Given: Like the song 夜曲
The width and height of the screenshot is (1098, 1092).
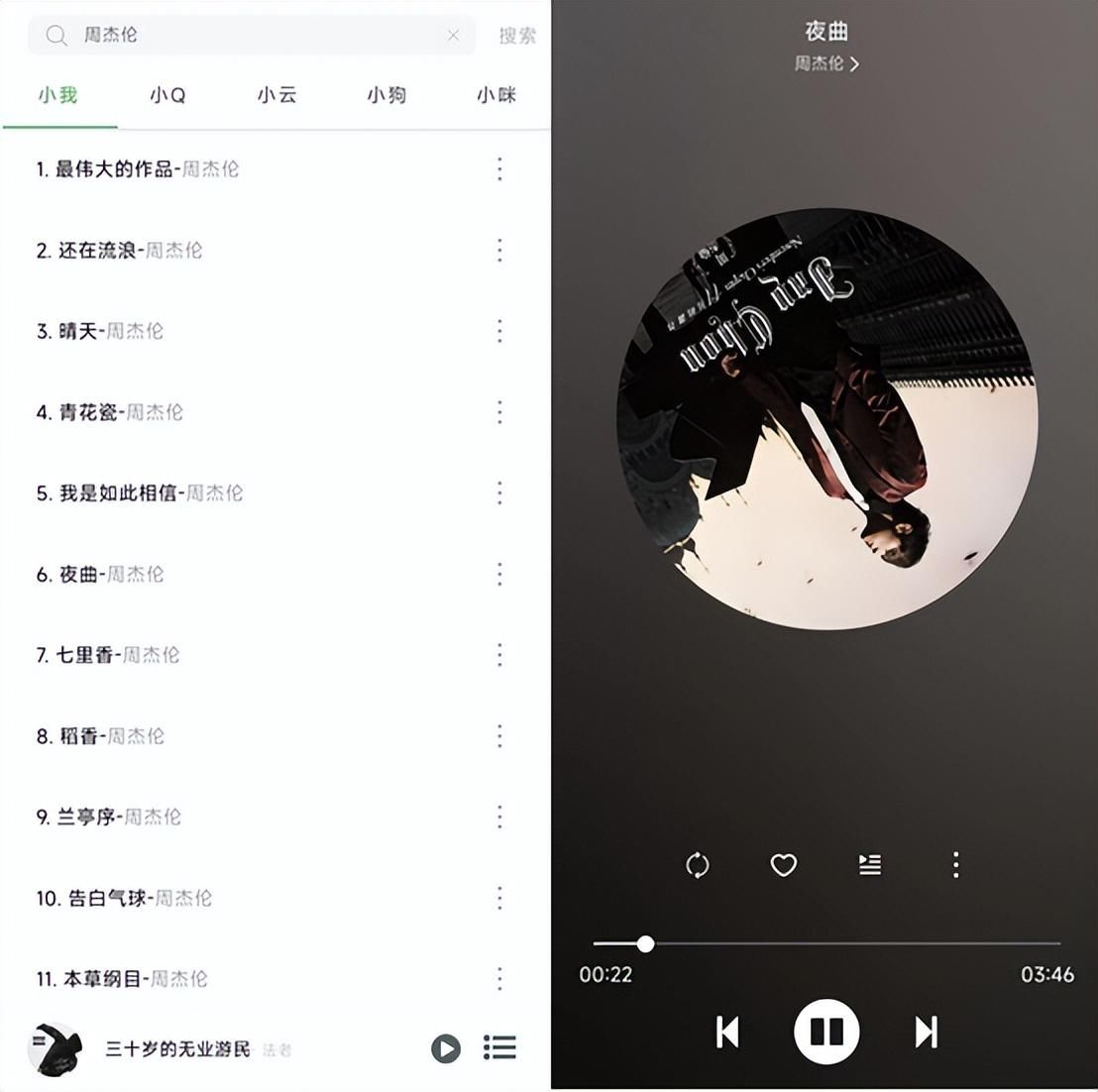Looking at the screenshot, I should pyautogui.click(x=784, y=865).
